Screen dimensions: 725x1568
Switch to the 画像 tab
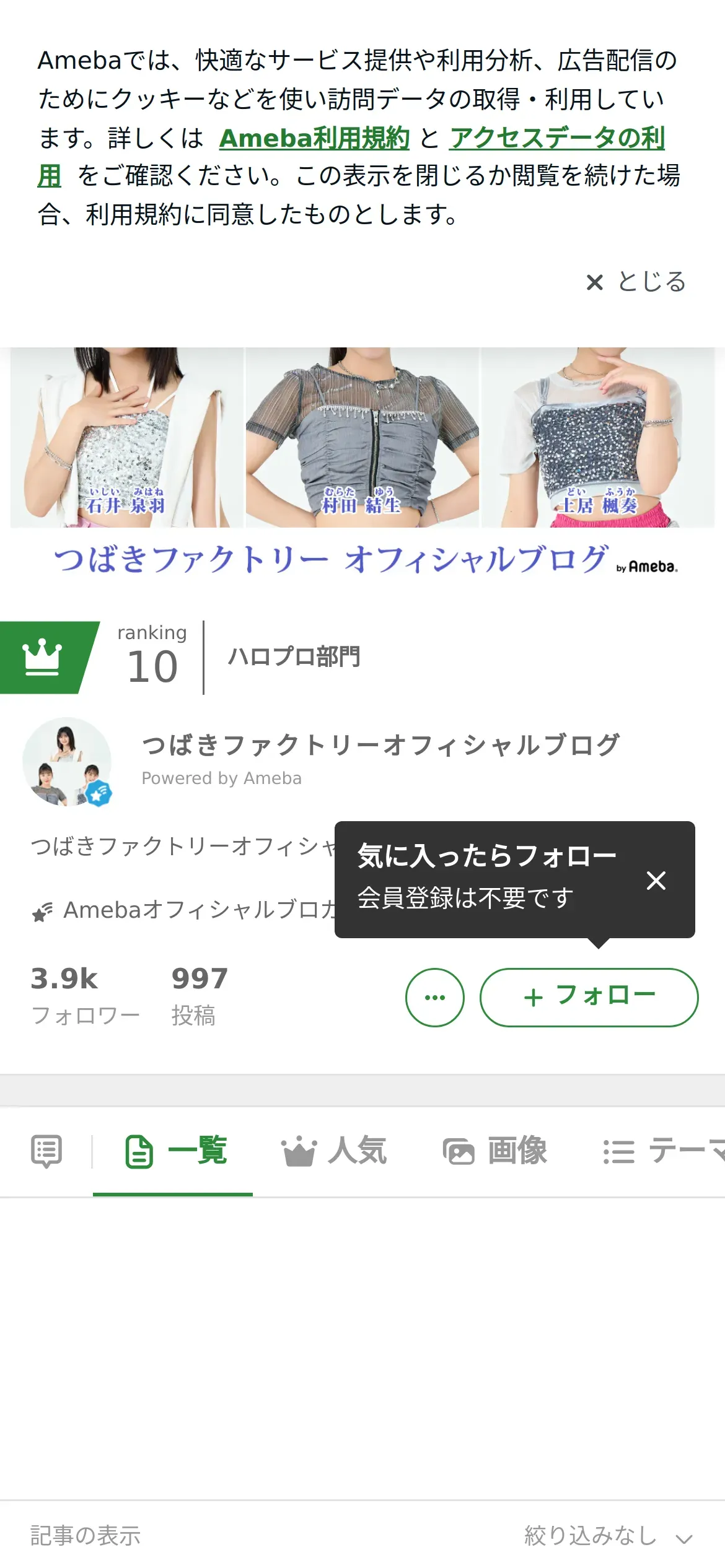(495, 1152)
